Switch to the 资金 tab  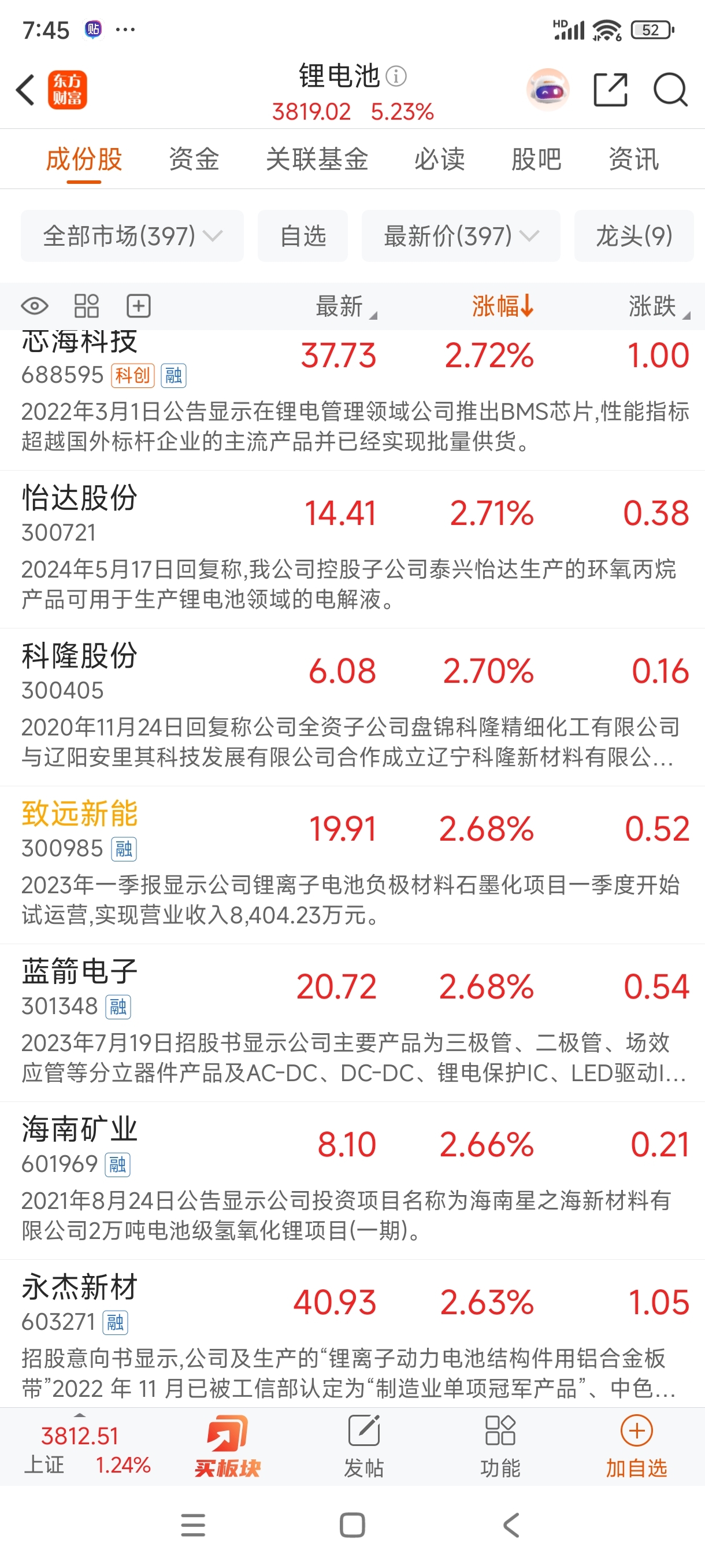[194, 160]
